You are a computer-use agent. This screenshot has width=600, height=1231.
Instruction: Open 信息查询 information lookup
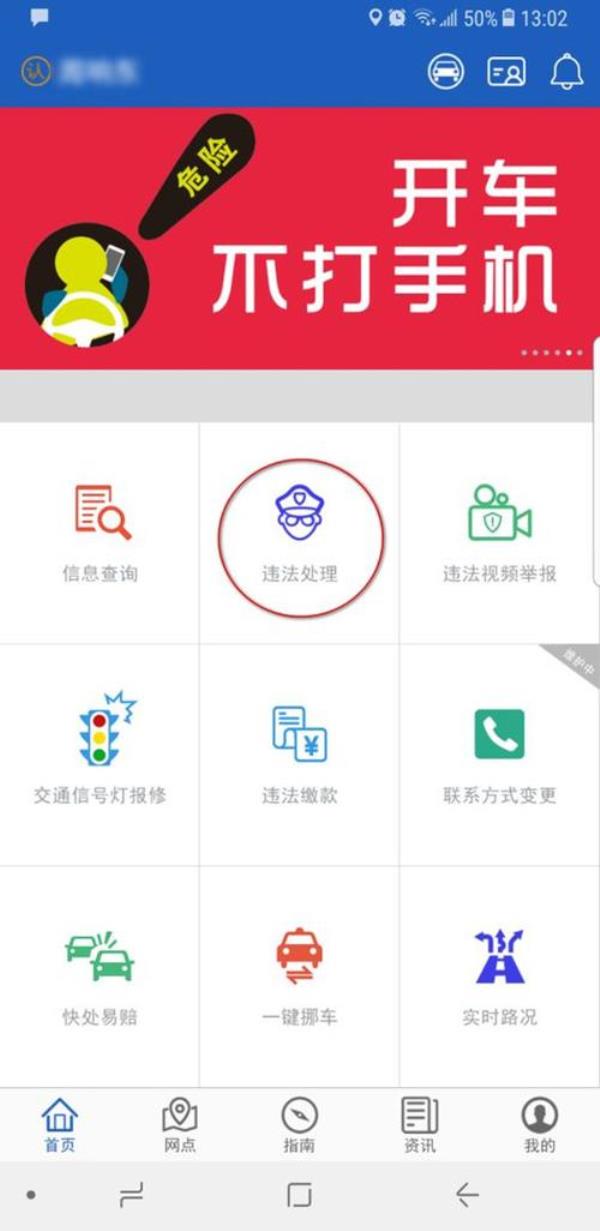point(100,532)
